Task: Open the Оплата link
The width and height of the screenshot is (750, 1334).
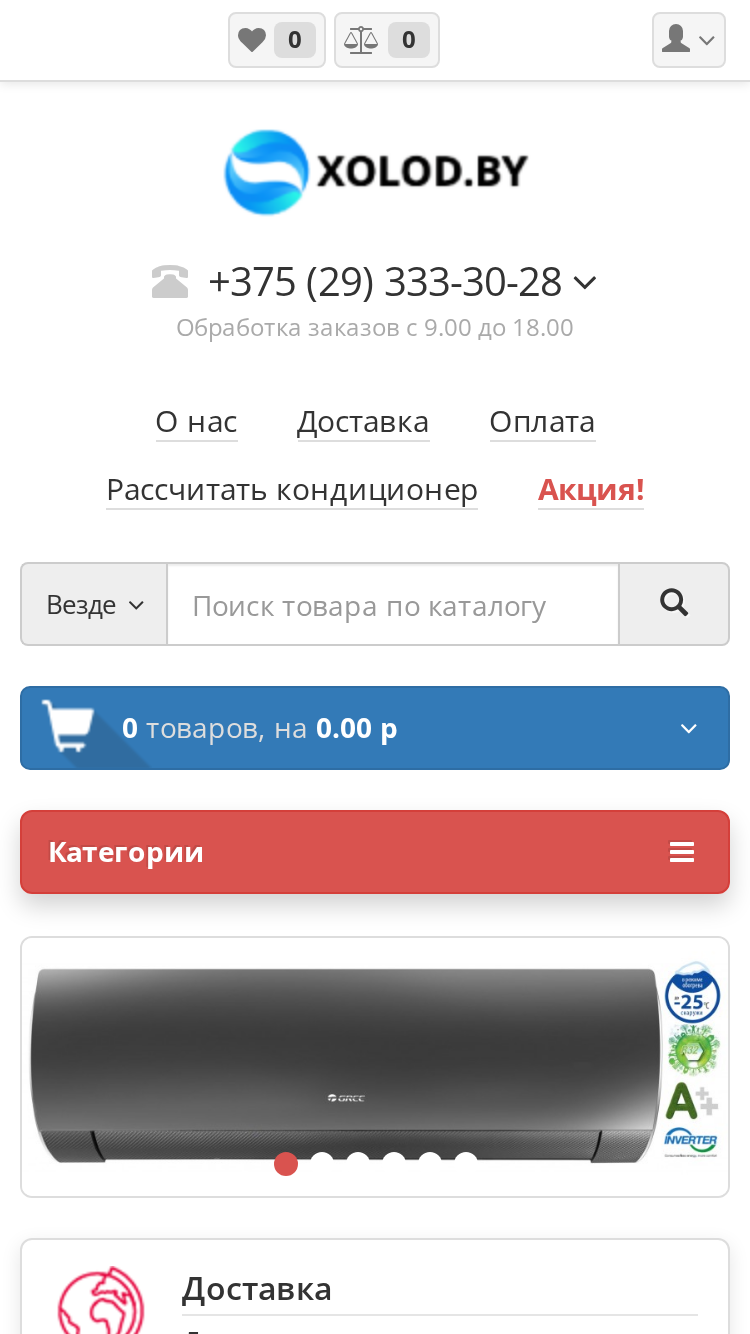Action: [542, 422]
